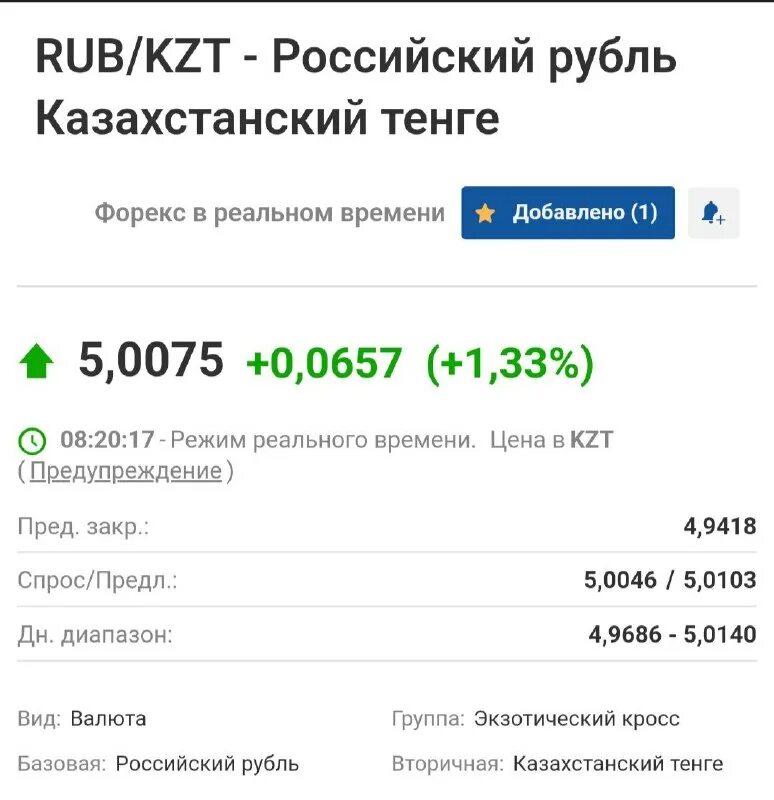Click the plus on the alert bell icon
Image resolution: width=774 pixels, height=800 pixels.
tap(722, 220)
